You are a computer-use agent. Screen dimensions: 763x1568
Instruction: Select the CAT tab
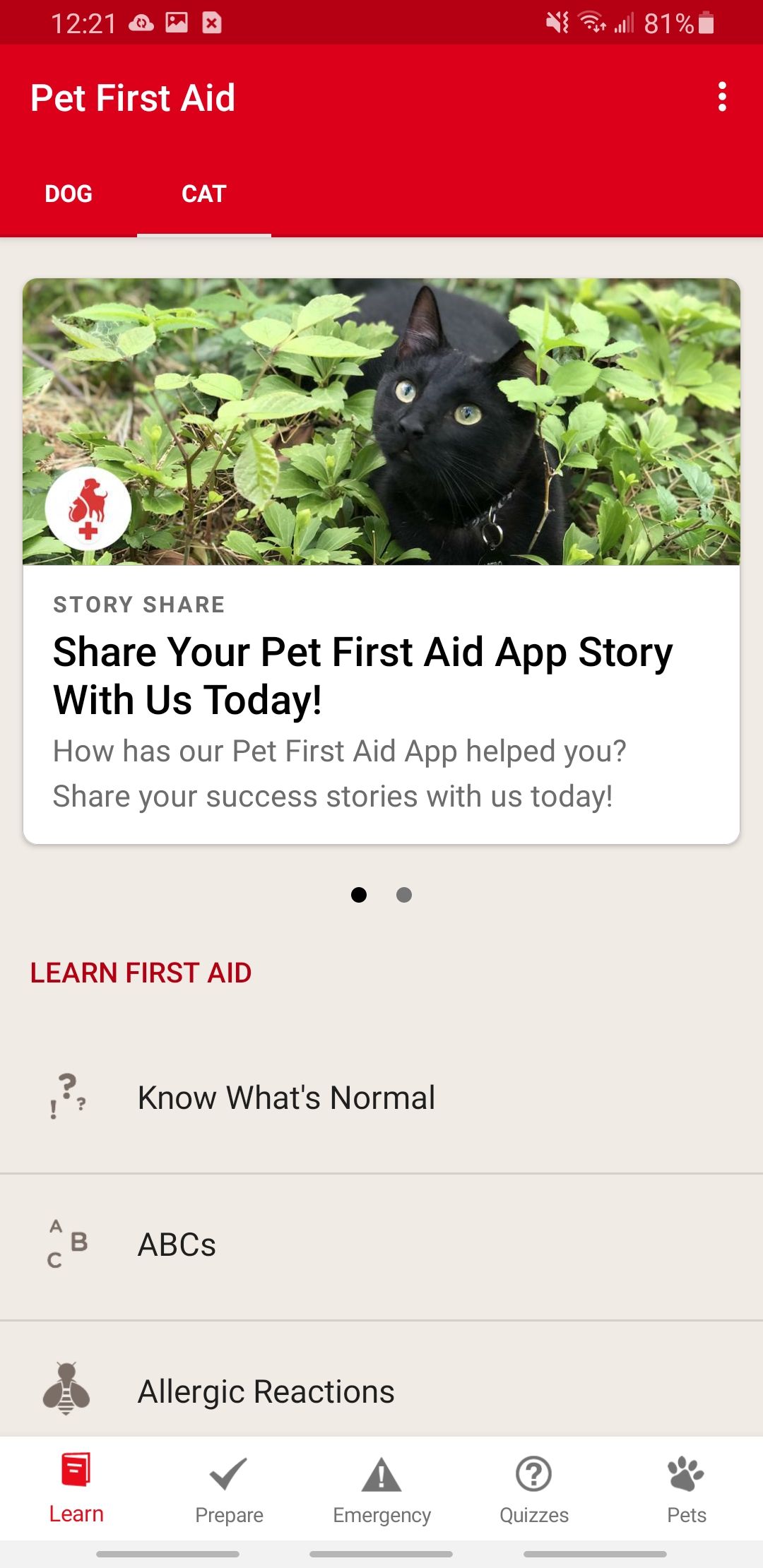click(204, 194)
